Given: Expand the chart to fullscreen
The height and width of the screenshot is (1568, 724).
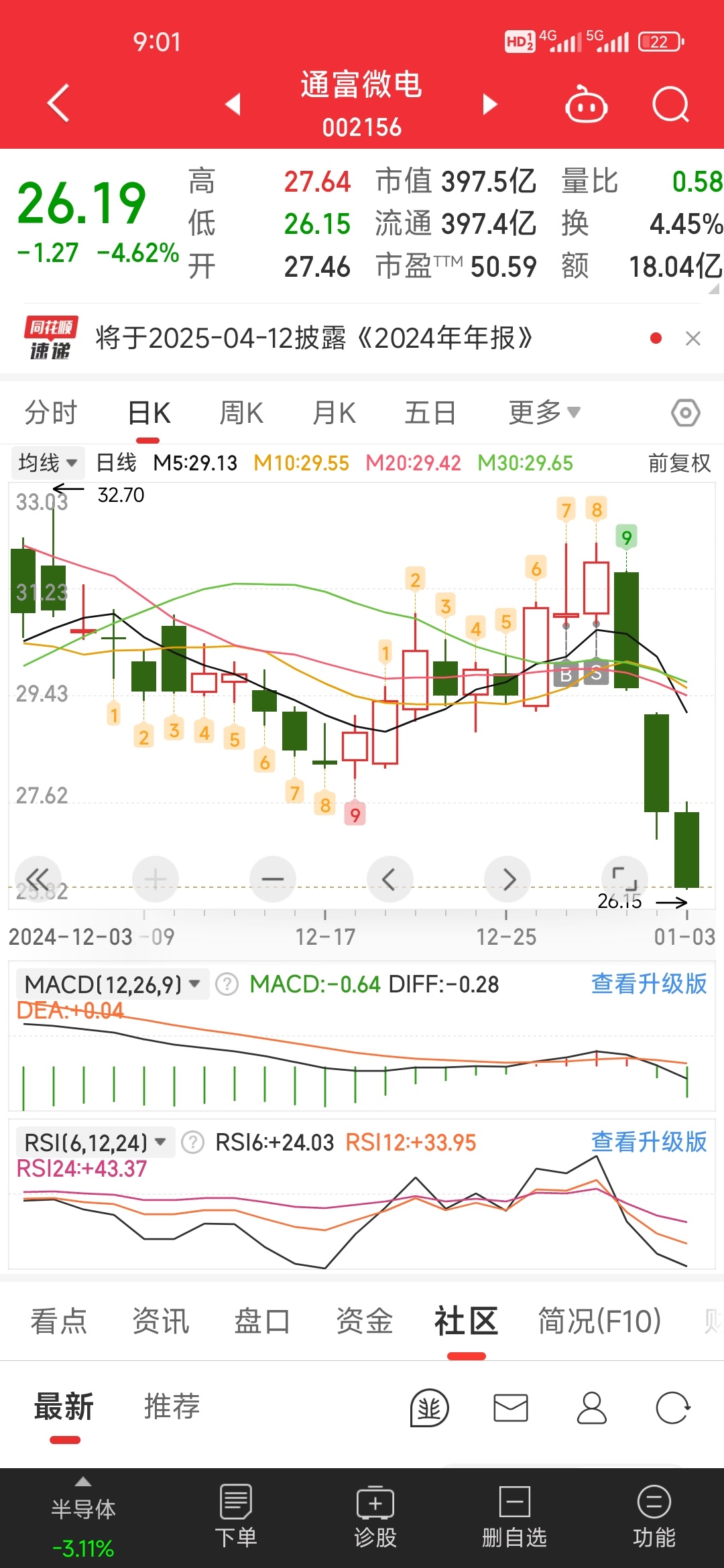Looking at the screenshot, I should [x=625, y=878].
